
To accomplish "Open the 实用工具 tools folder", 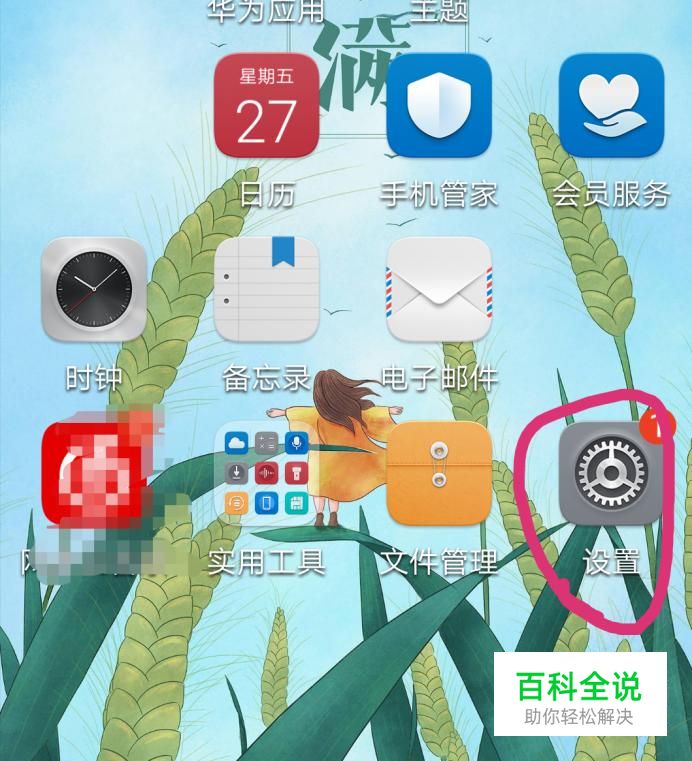I will (266, 472).
